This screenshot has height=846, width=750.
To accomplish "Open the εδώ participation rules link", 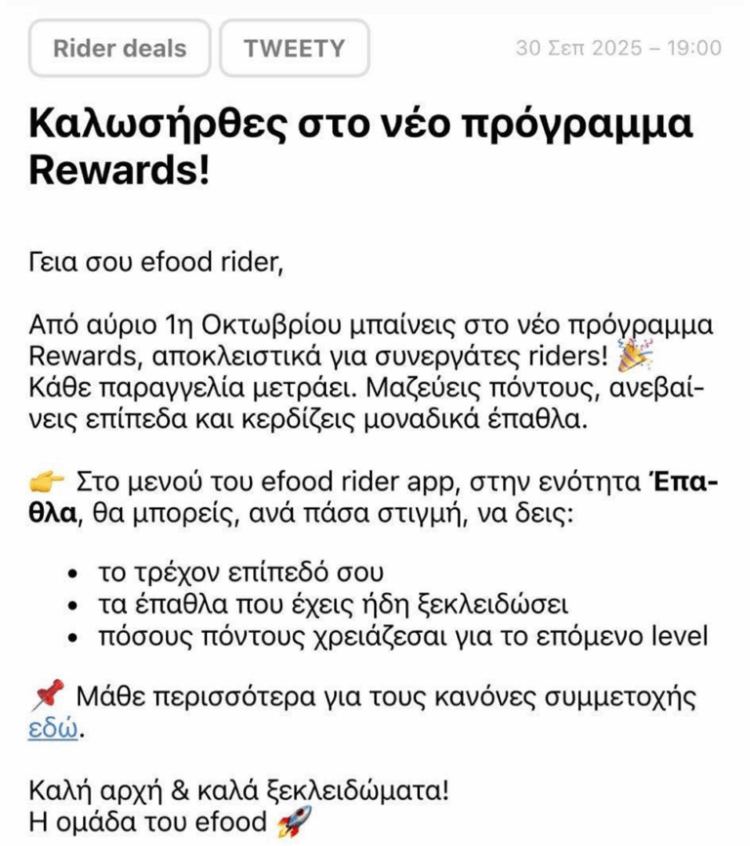I will tap(53, 728).
